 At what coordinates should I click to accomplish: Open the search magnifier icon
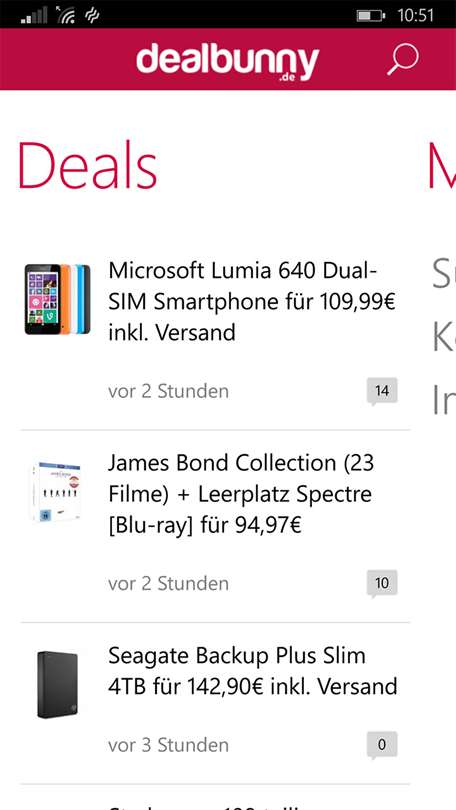tap(403, 59)
